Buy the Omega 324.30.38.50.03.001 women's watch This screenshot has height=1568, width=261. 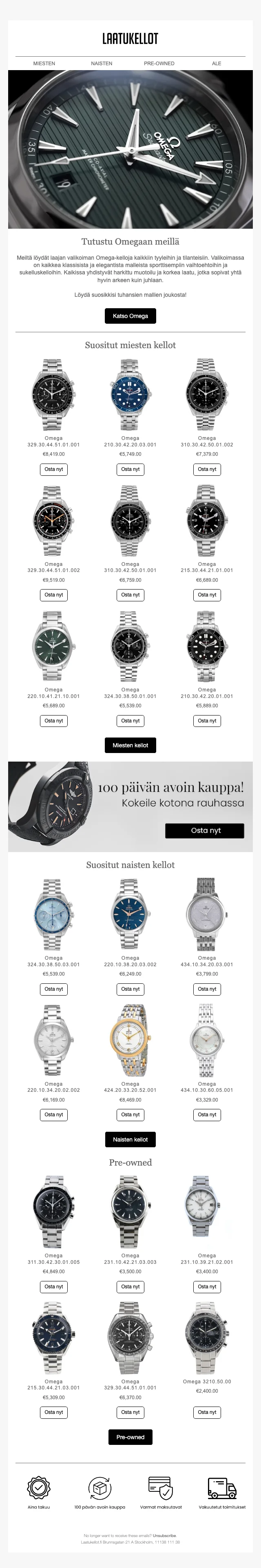pos(53,989)
